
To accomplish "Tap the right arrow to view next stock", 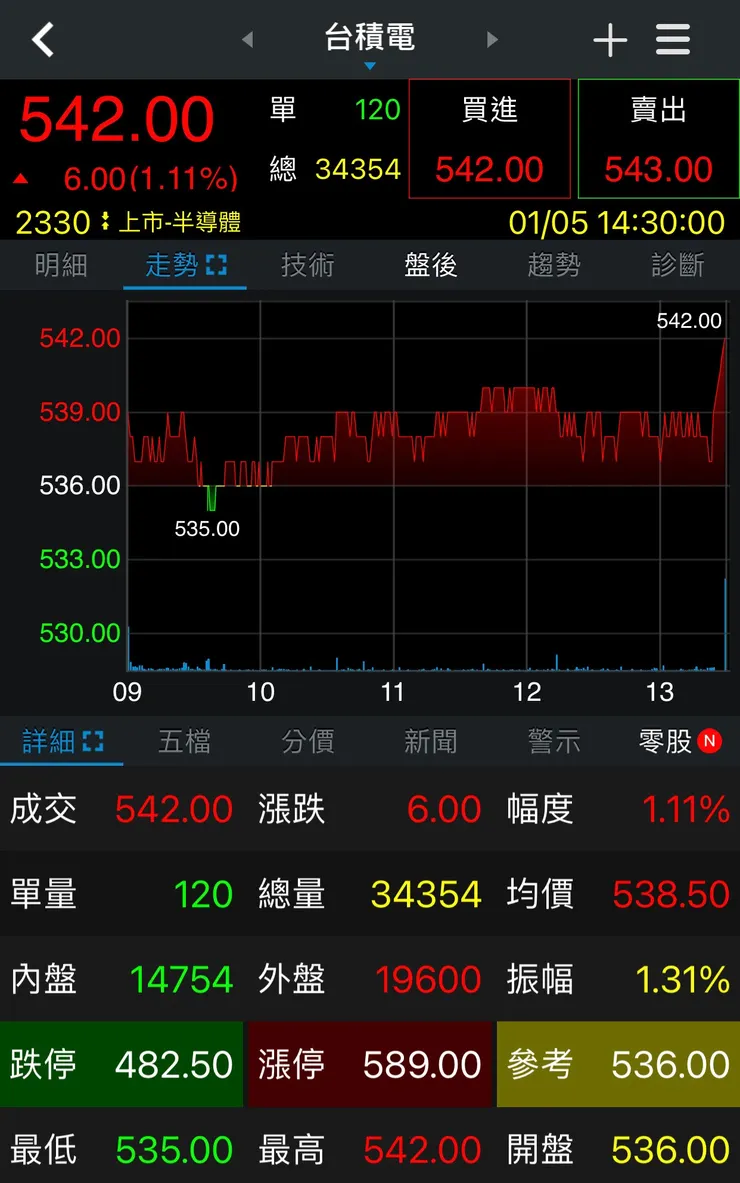I will point(492,39).
